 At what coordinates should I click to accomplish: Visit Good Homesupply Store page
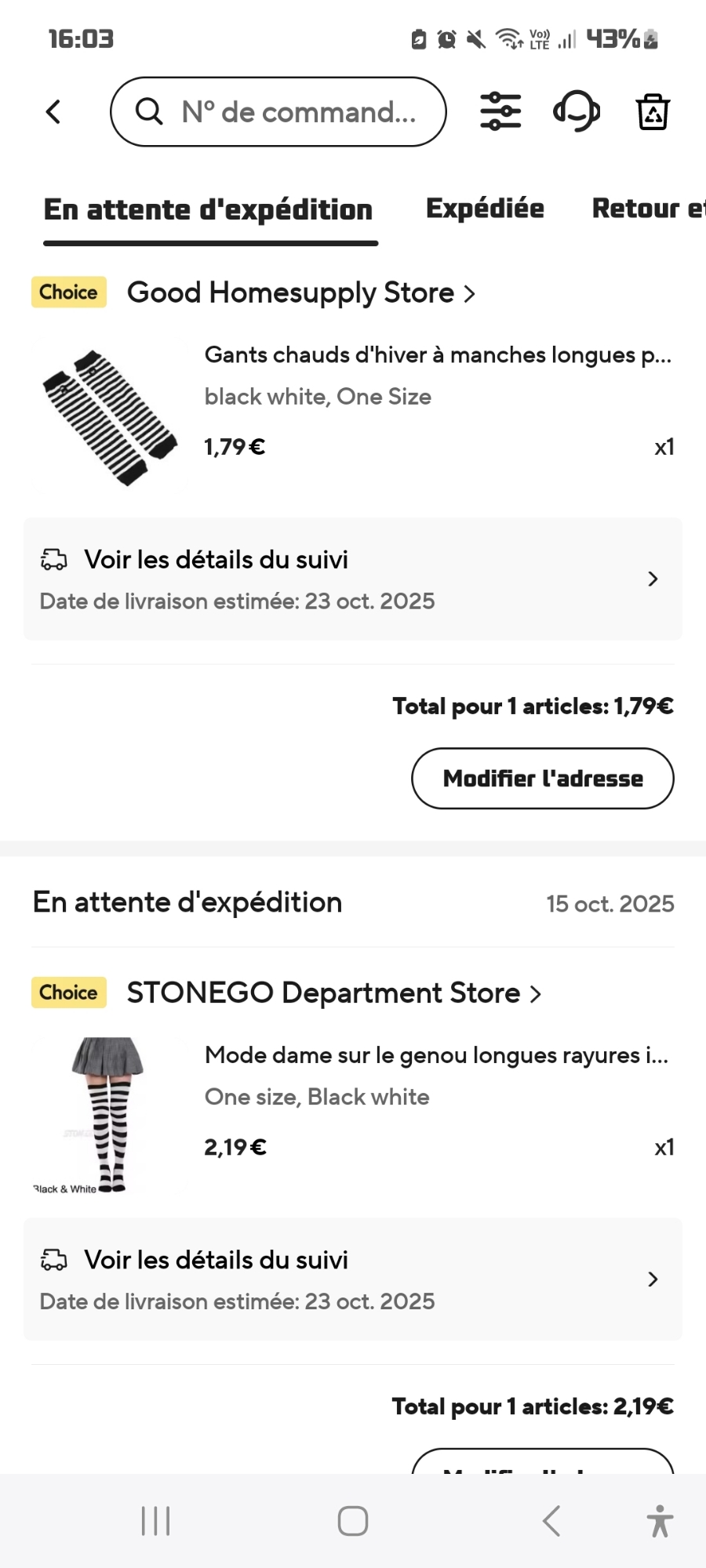point(301,293)
